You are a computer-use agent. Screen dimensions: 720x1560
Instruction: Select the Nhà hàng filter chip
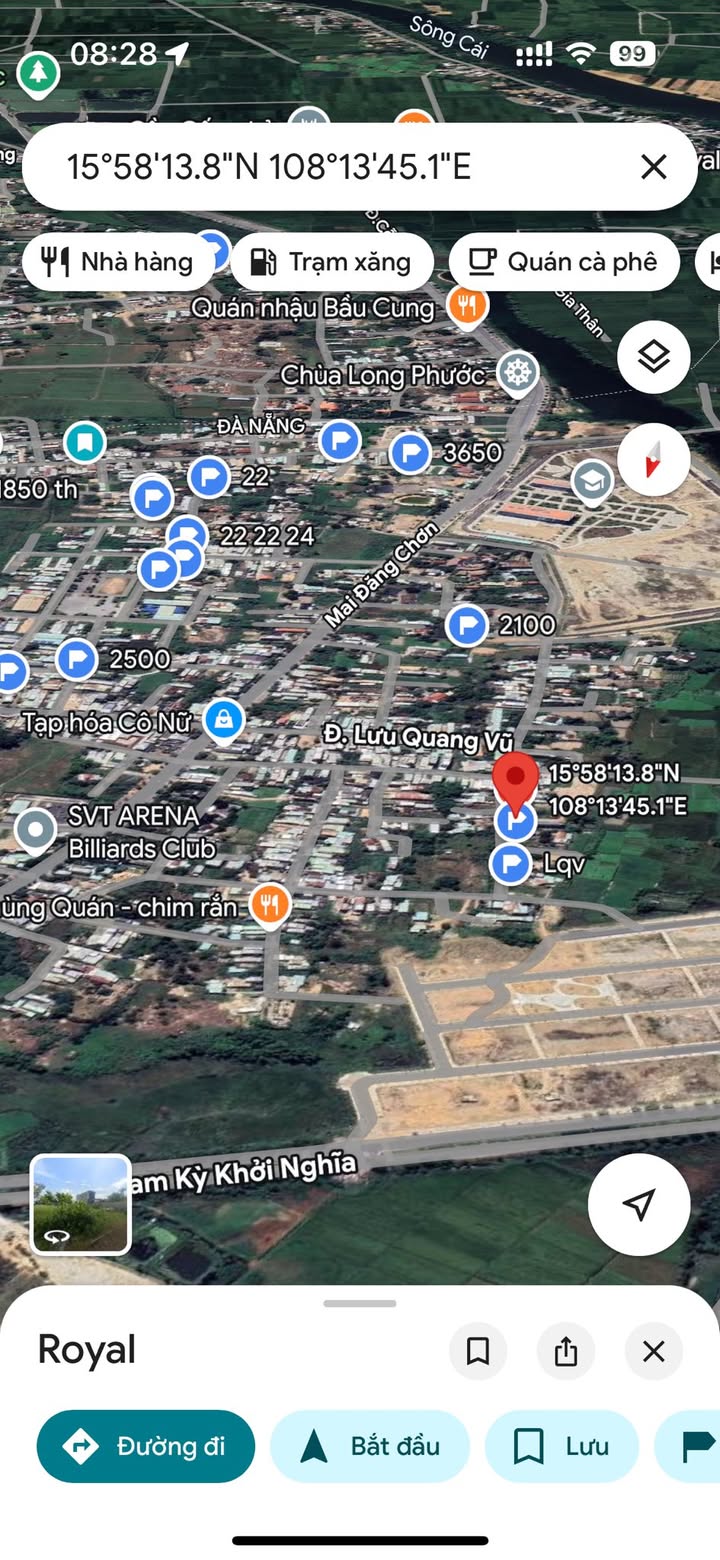[118, 262]
